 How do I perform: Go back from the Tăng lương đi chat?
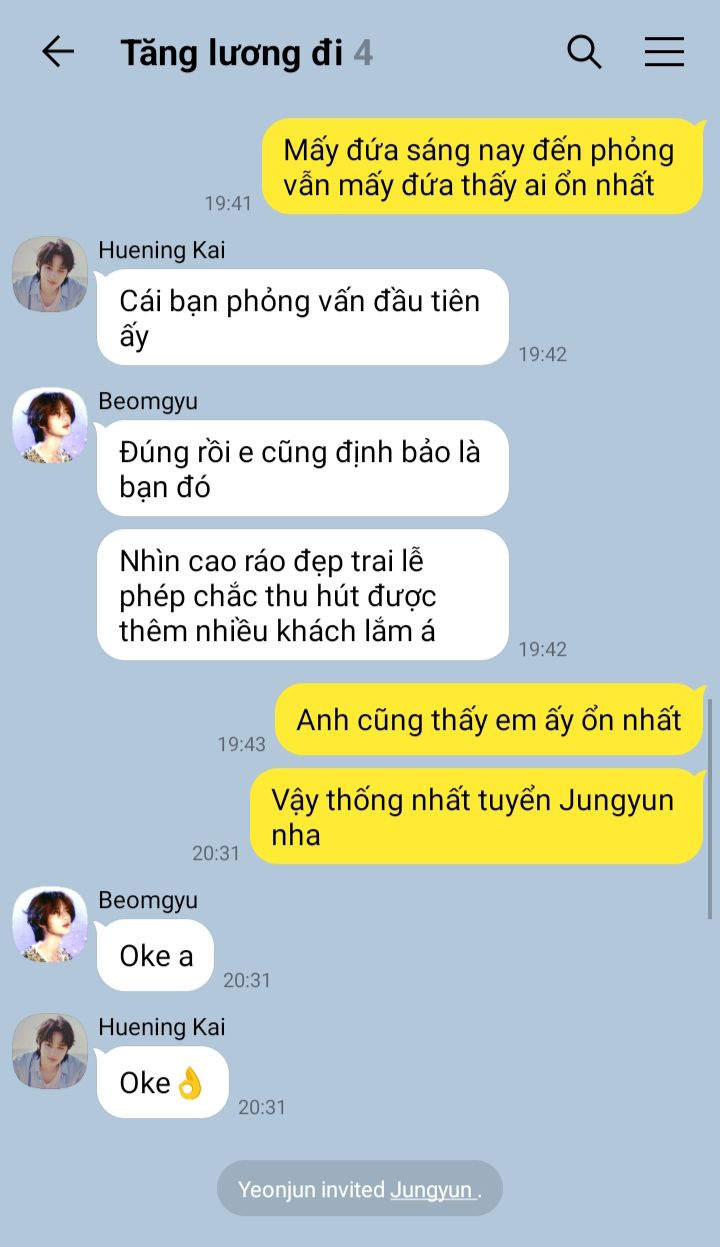point(58,52)
